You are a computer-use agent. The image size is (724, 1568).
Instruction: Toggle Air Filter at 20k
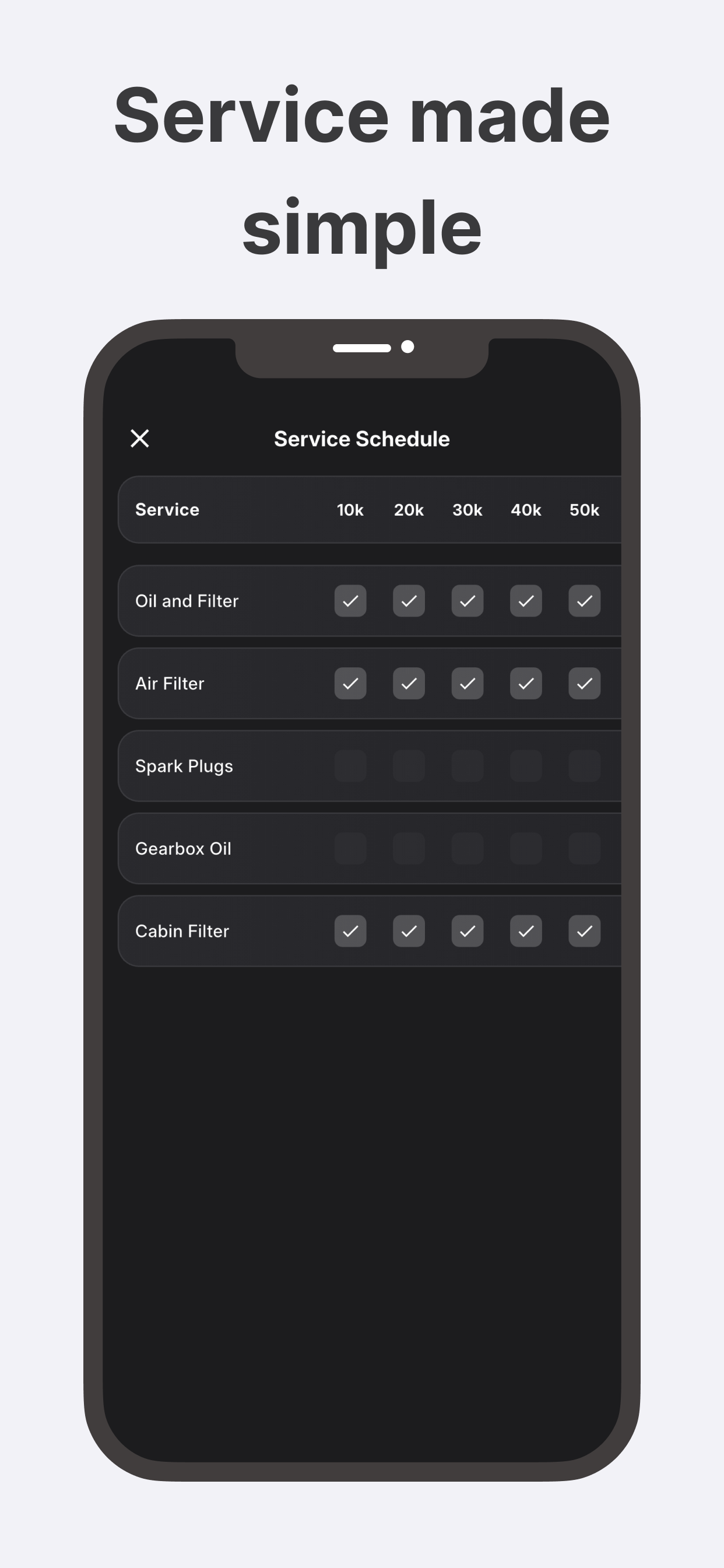click(x=408, y=684)
